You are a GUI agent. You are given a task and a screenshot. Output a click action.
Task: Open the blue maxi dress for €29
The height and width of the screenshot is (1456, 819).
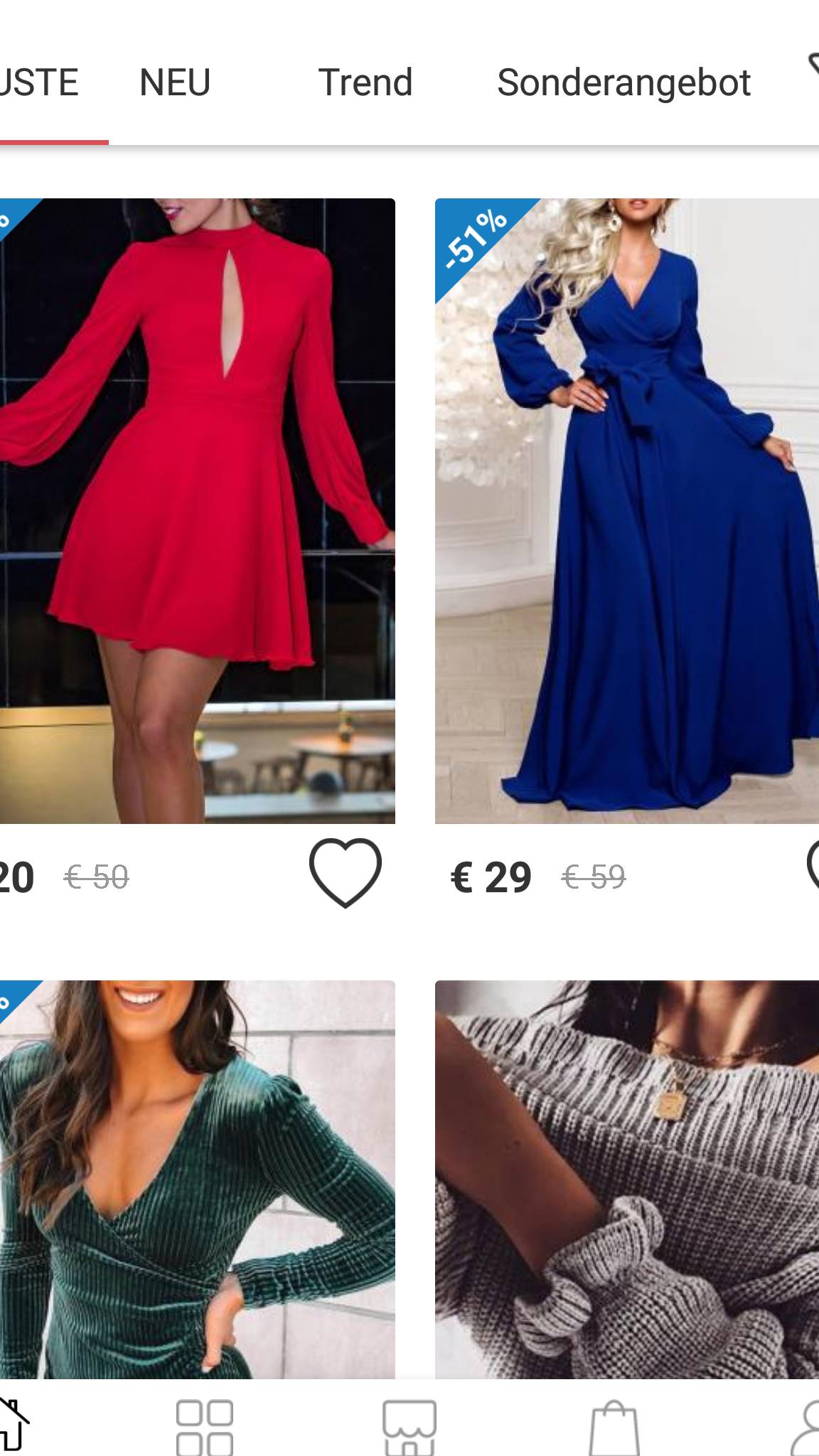click(x=626, y=510)
